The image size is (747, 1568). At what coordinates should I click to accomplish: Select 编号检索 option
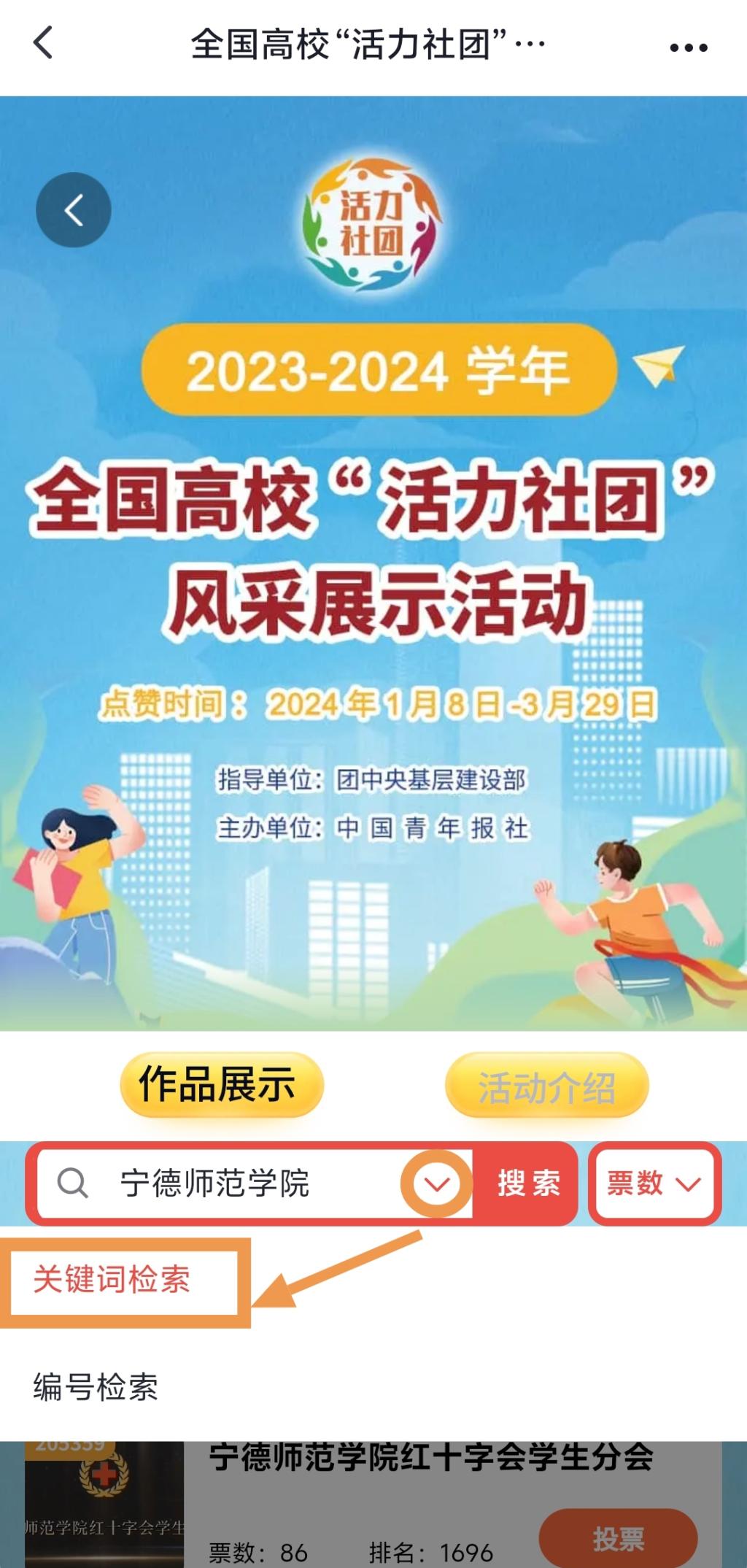pos(96,1387)
